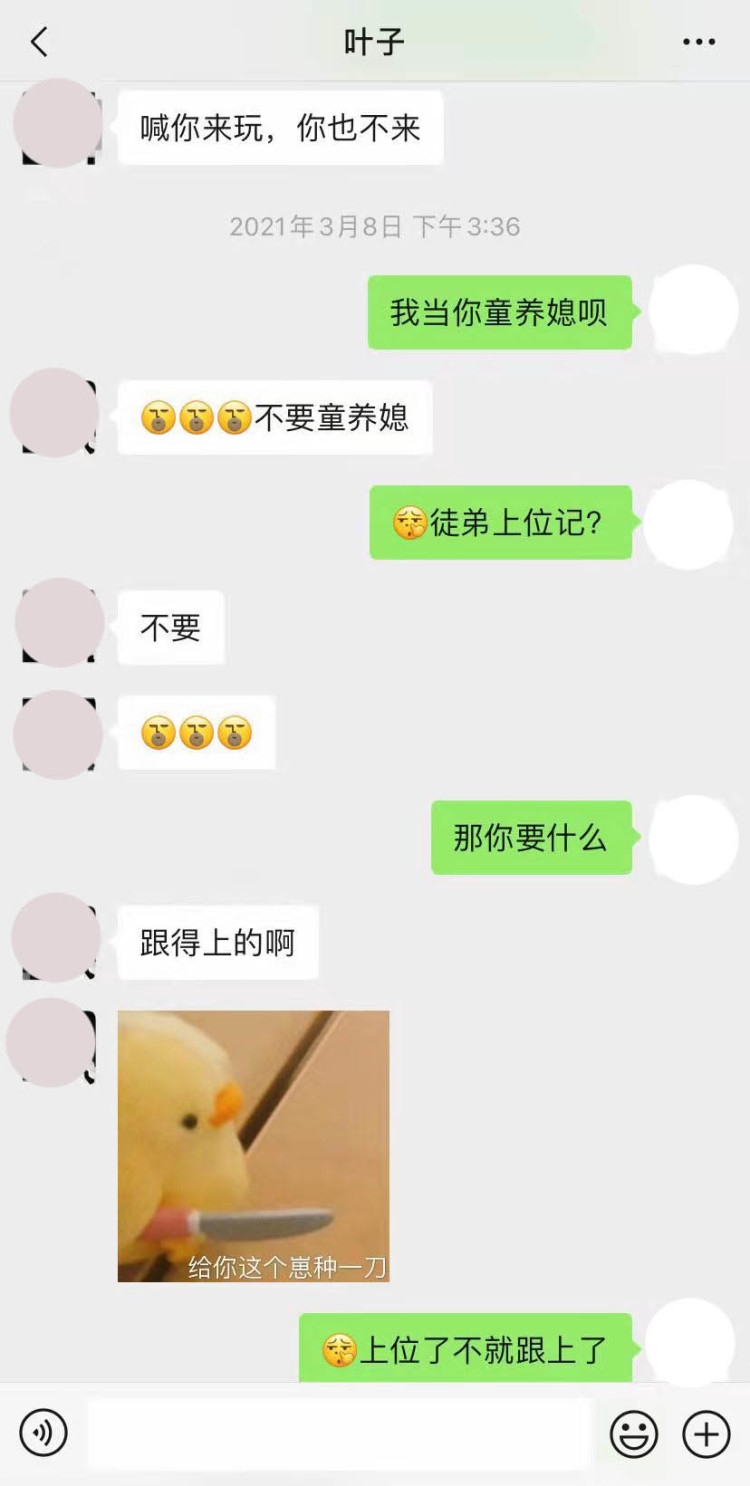This screenshot has width=750, height=1486.
Task: Tap the triple-emoji message bubble
Action: click(196, 731)
